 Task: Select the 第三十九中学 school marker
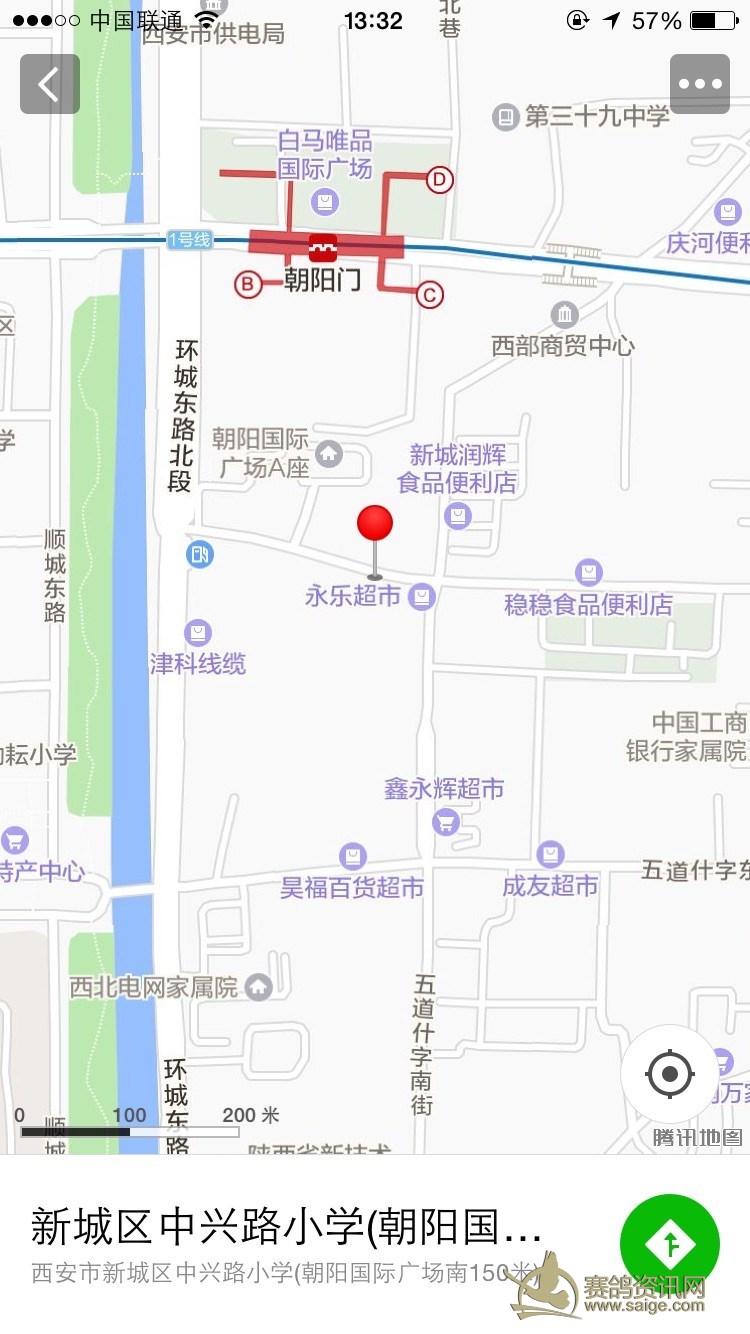pos(506,117)
